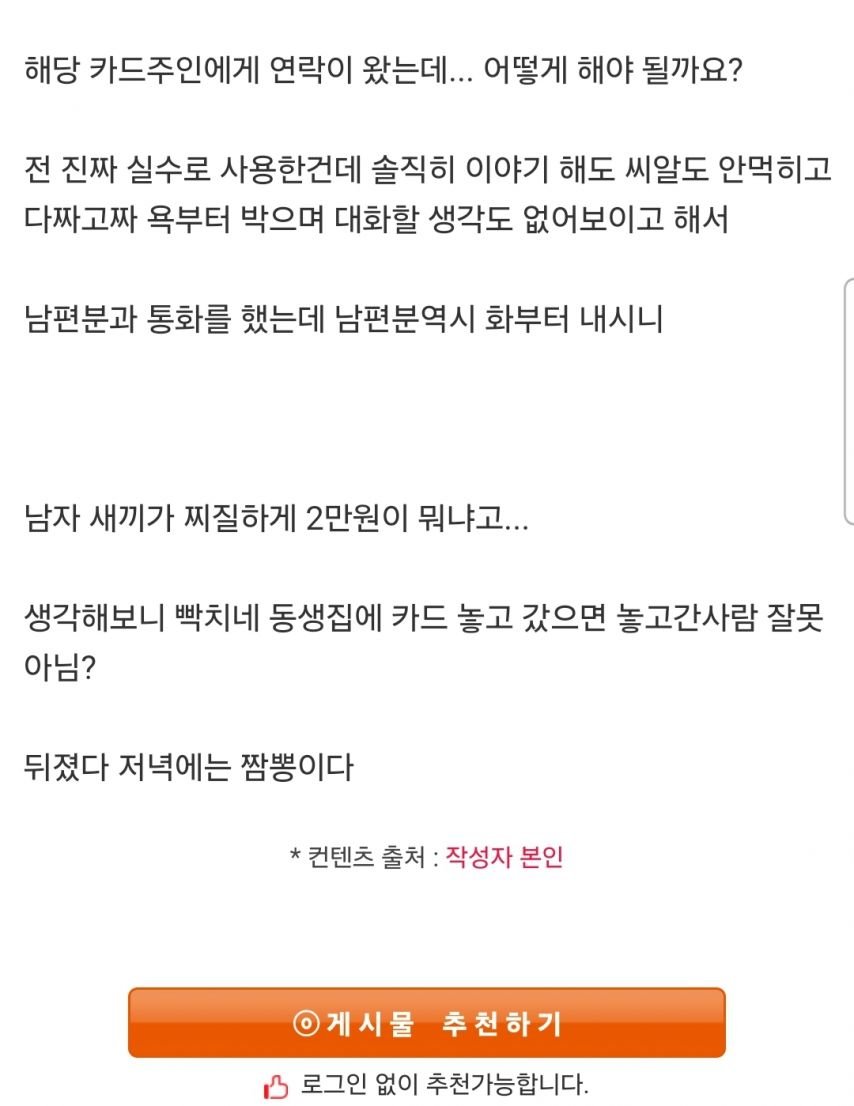Image resolution: width=854 pixels, height=1106 pixels.
Task: Tap the 게시물 추천하기 button
Action: pyautogui.click(x=427, y=1023)
